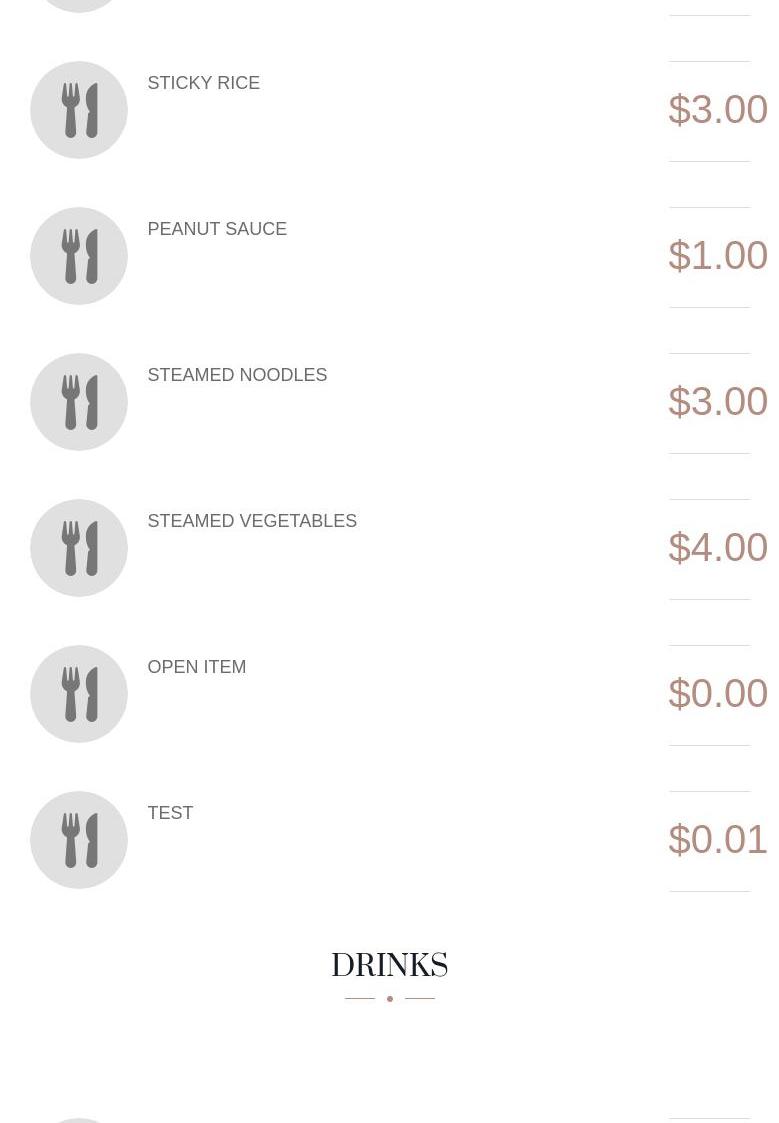Tap the Test menu item
This screenshot has height=1123, width=779.
[x=170, y=814]
